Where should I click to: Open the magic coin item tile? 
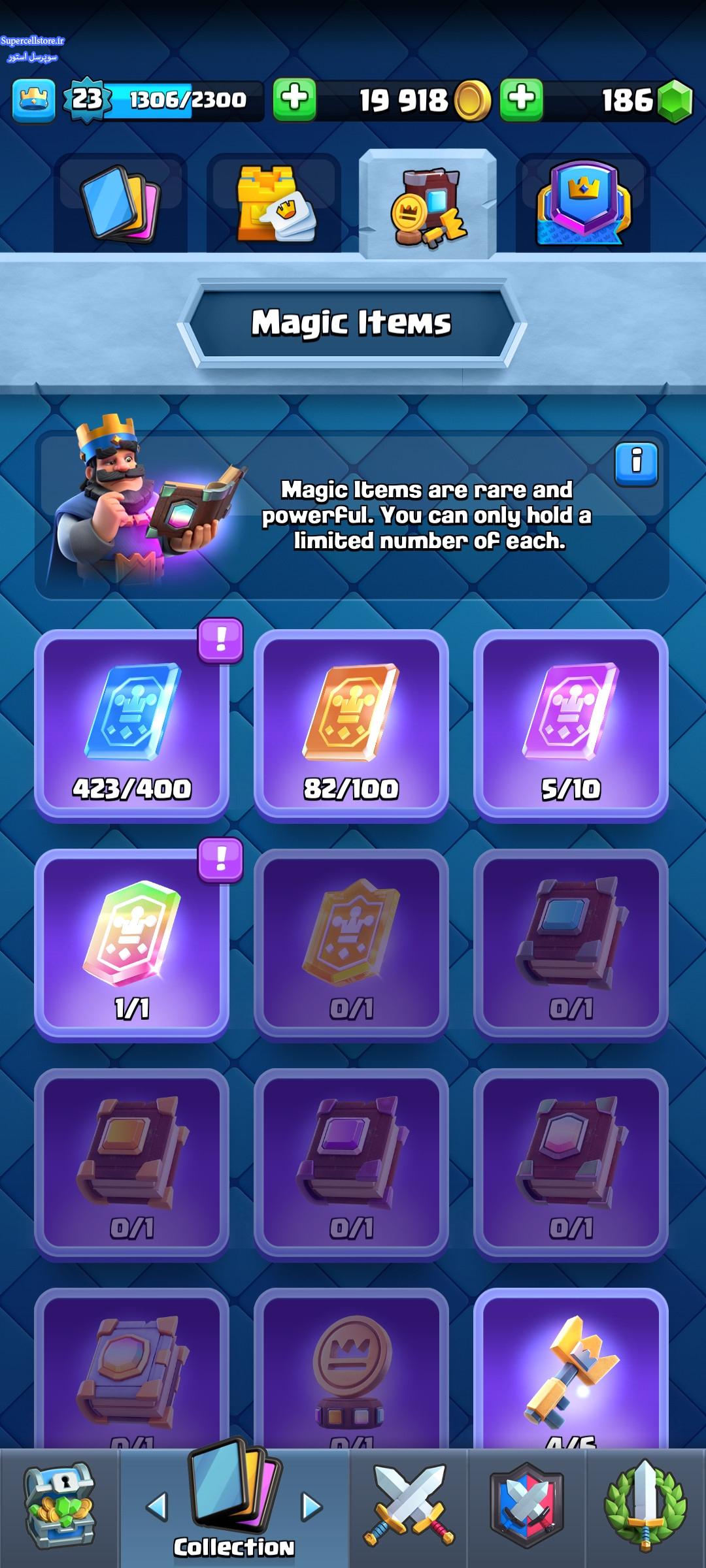pyautogui.click(x=351, y=1369)
